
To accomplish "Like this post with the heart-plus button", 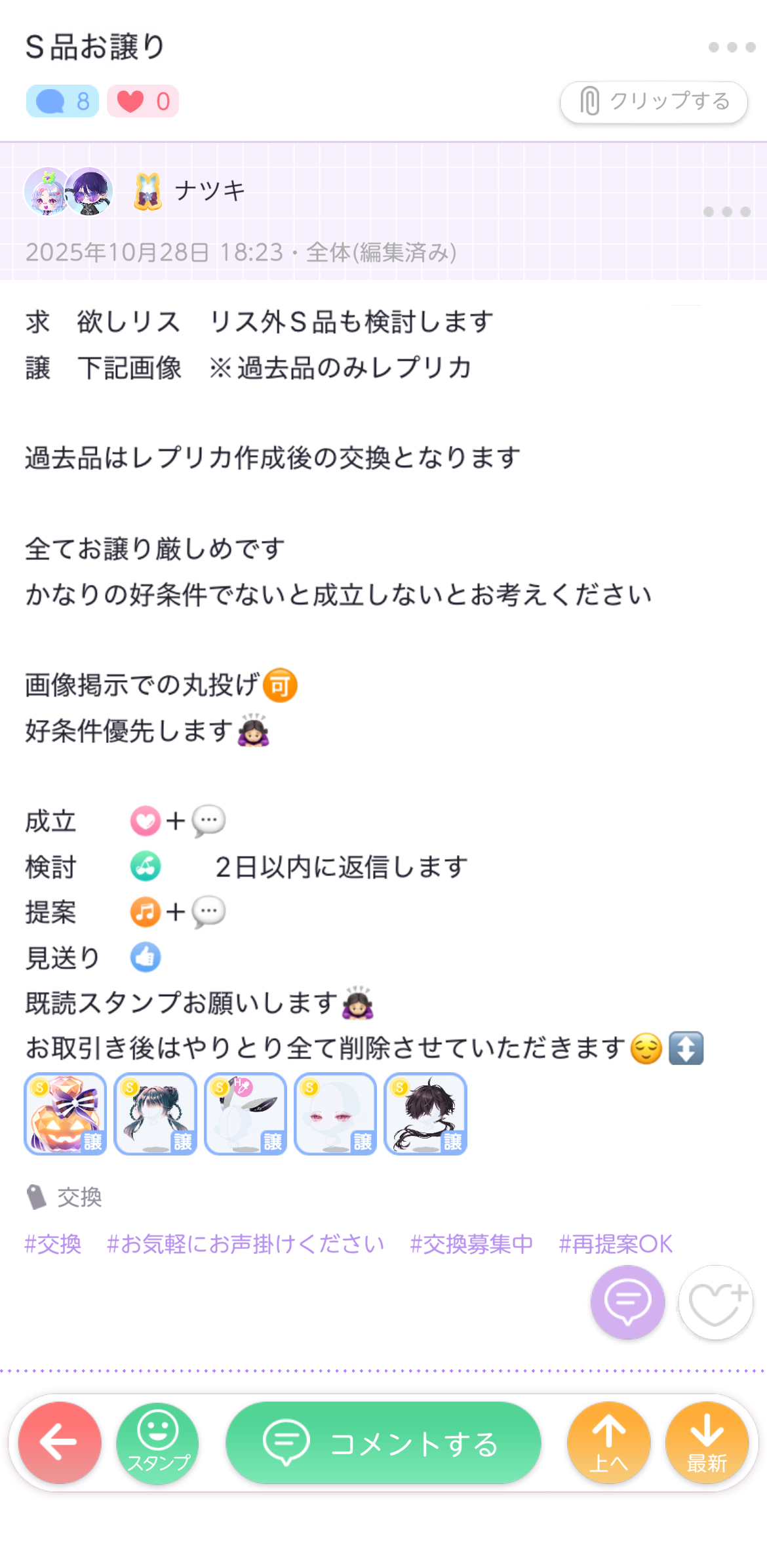I will pyautogui.click(x=715, y=1302).
